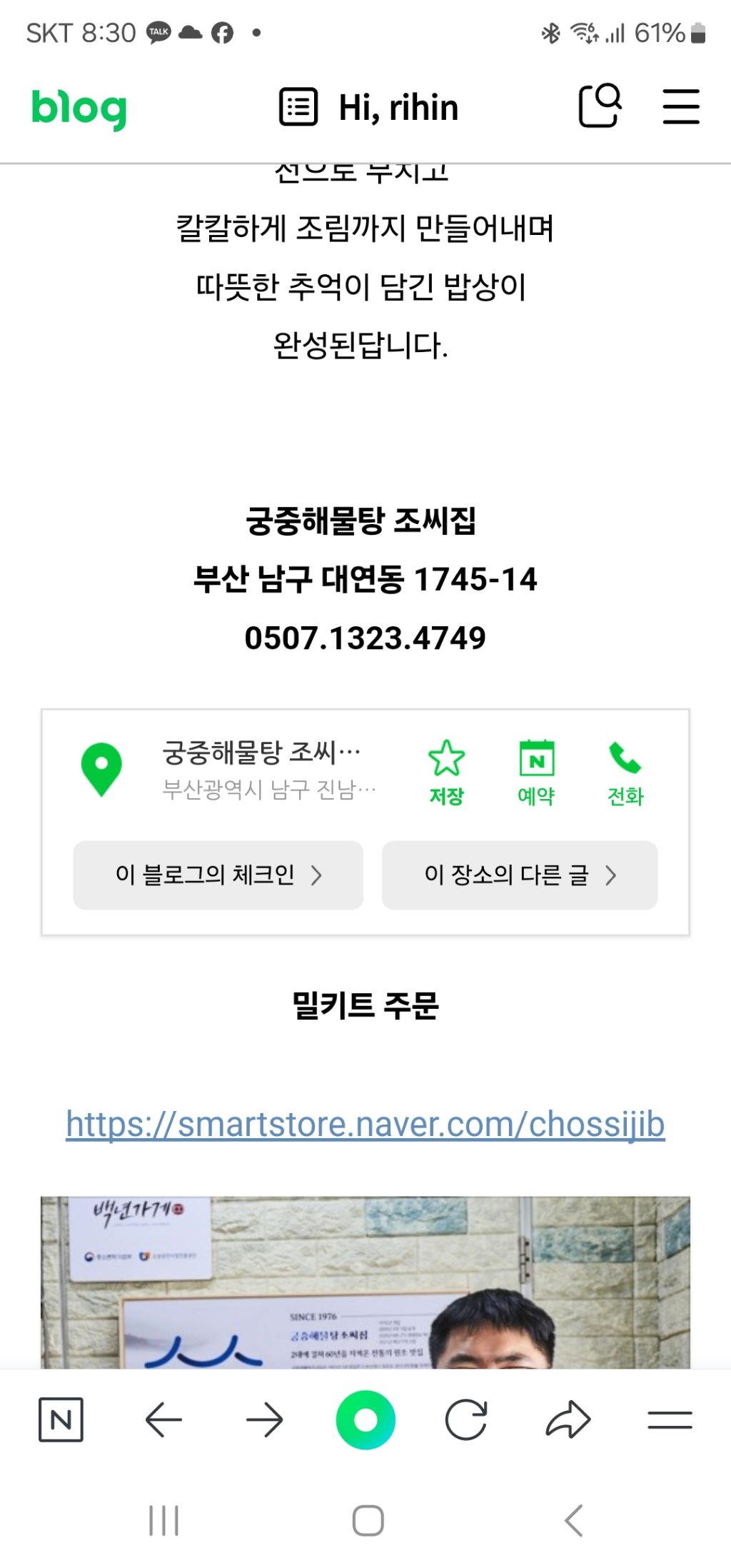Tap the system home button

tap(368, 1520)
